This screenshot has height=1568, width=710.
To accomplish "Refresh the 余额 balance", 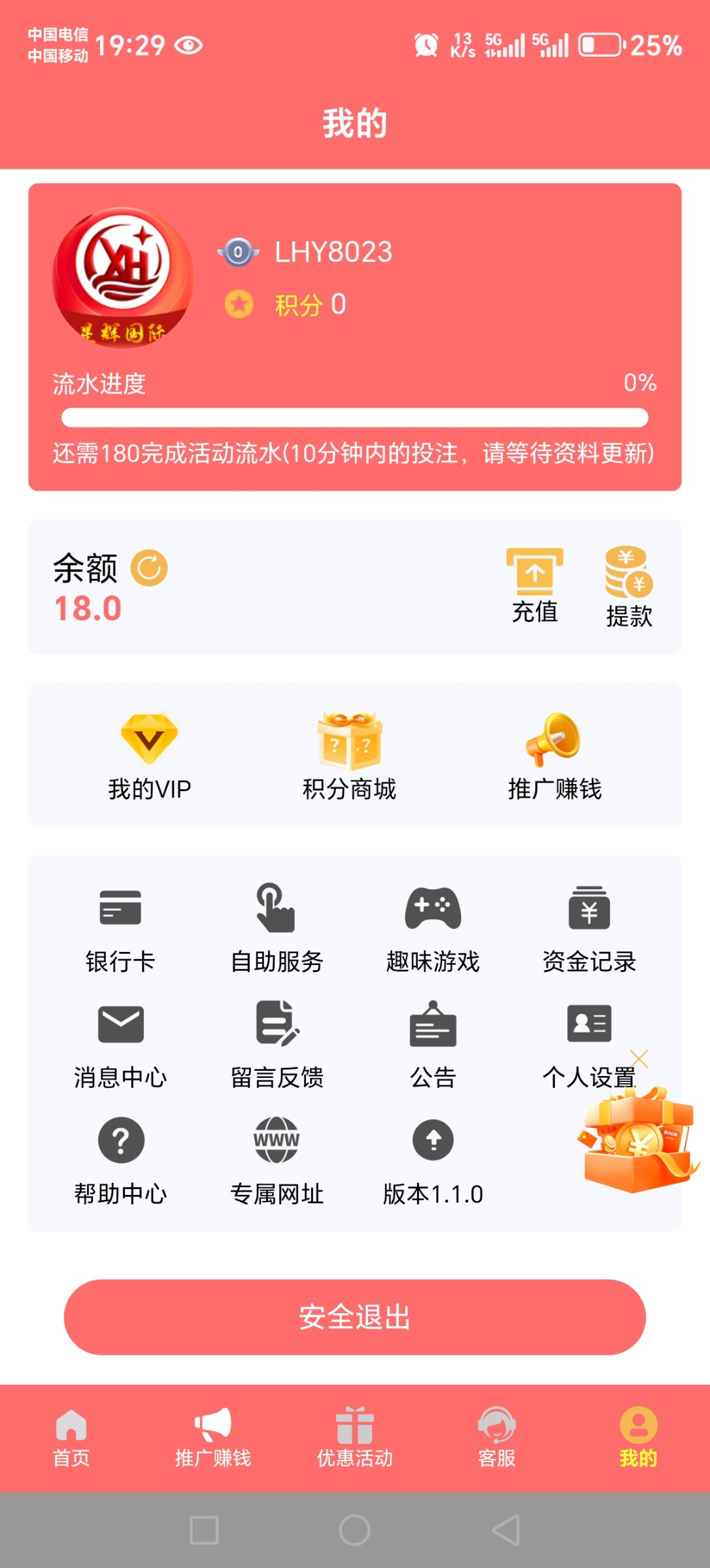I will click(149, 568).
